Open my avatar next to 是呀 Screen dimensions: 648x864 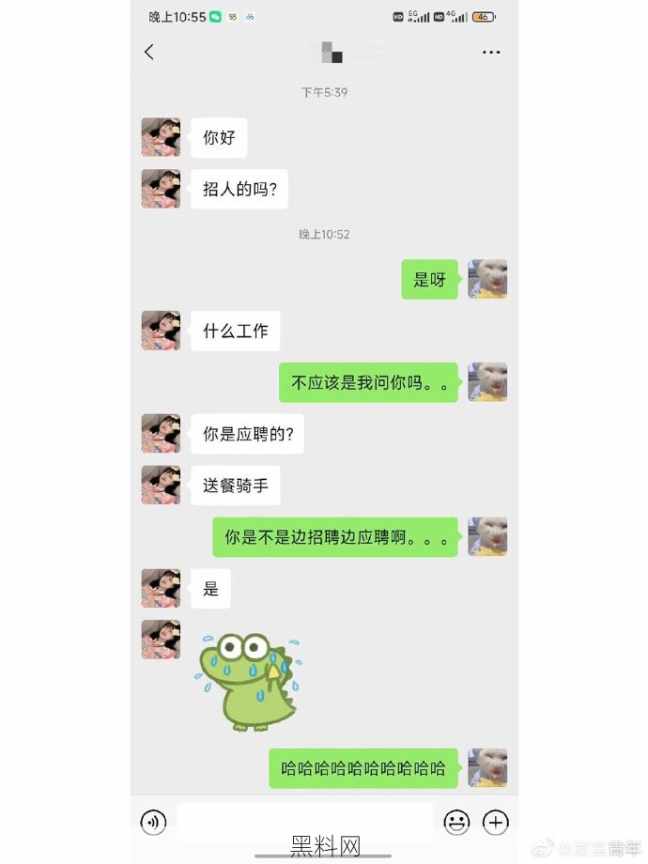click(488, 280)
